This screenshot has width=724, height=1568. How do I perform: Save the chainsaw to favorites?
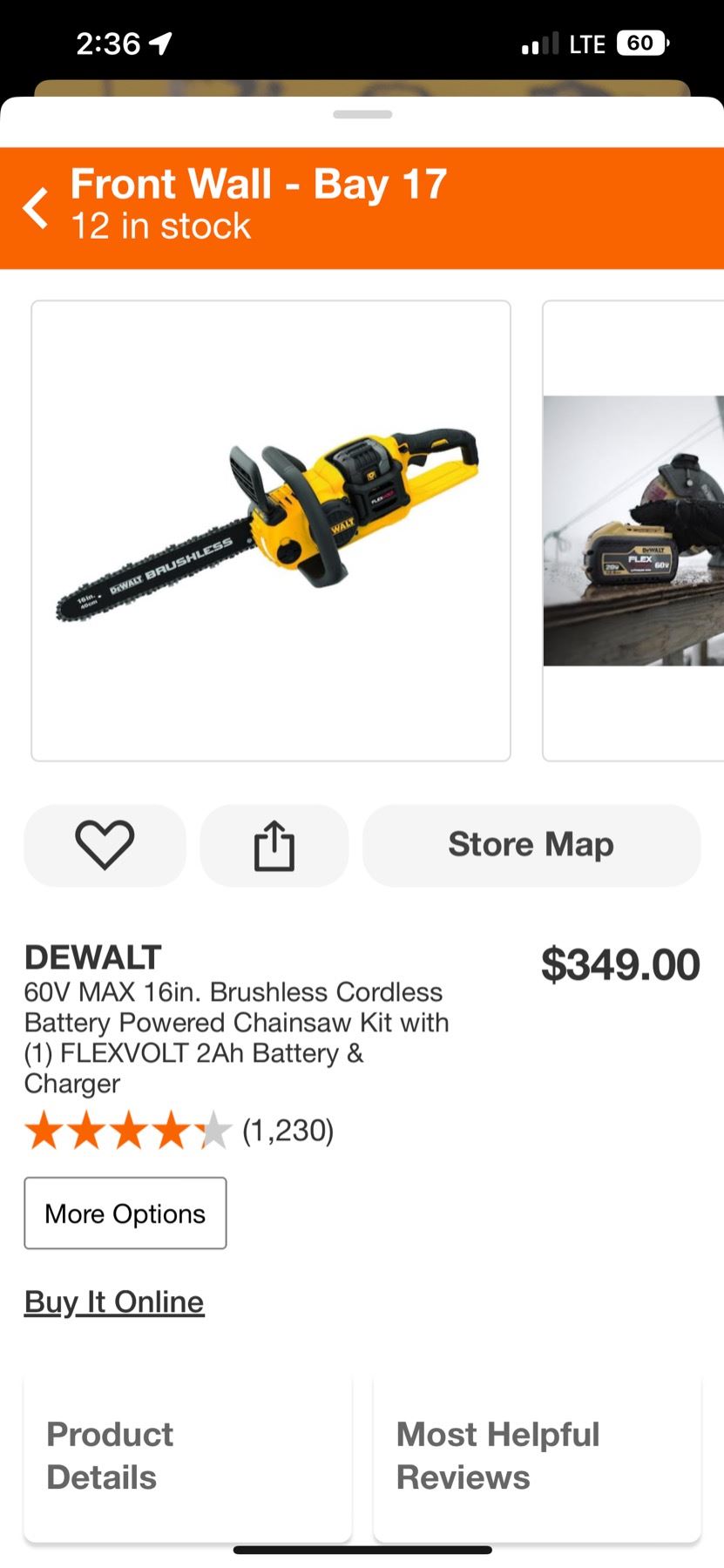105,845
